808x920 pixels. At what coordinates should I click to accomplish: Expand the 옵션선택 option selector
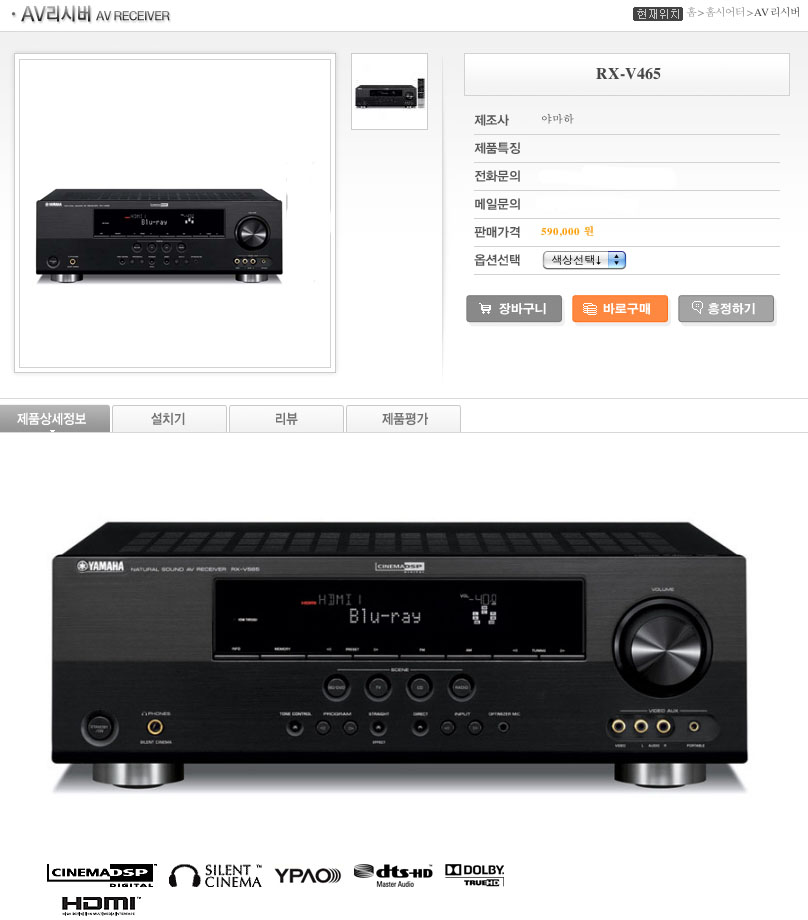pos(583,260)
